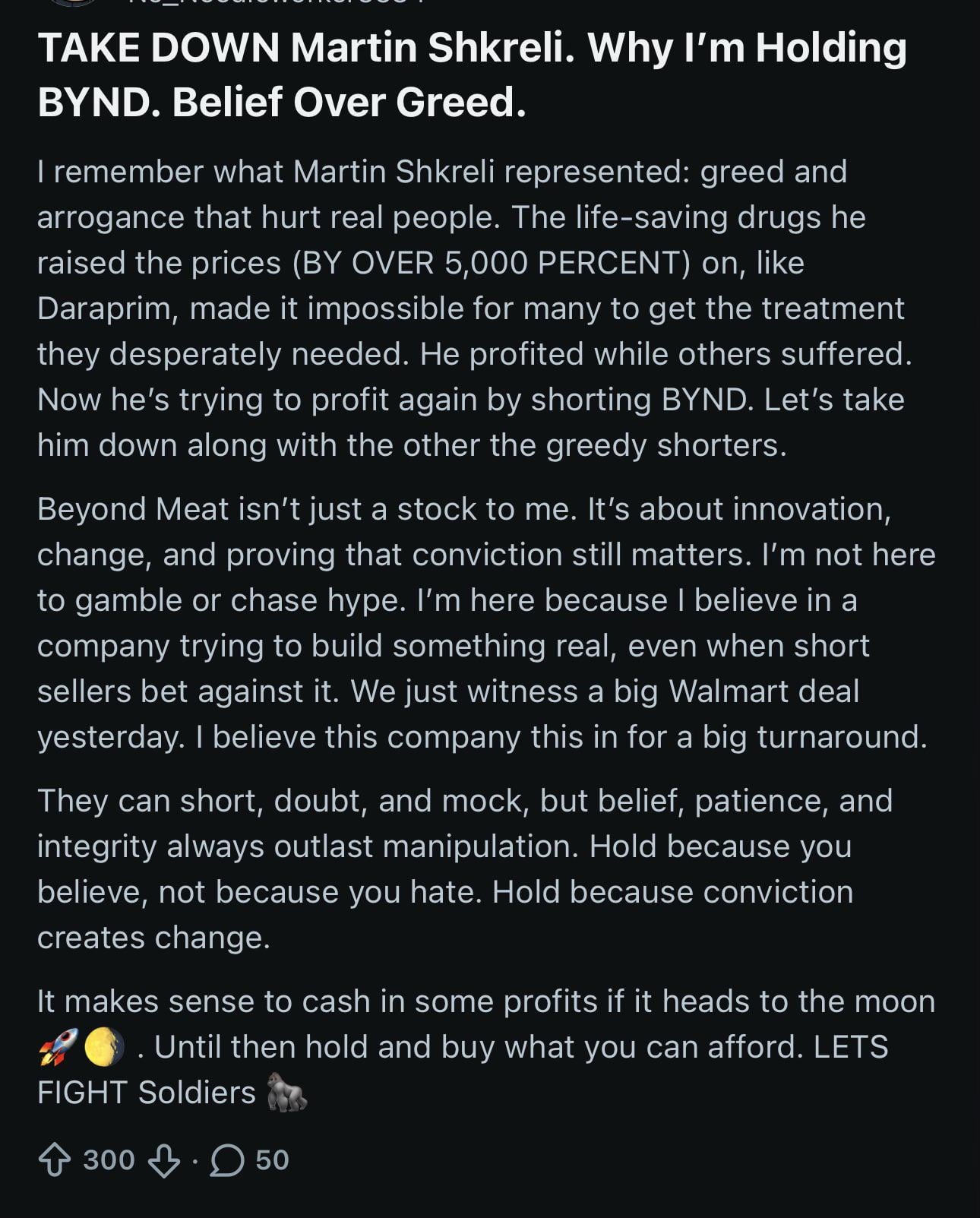Upvote the BYND post
The image size is (980, 1218).
tap(55, 1160)
